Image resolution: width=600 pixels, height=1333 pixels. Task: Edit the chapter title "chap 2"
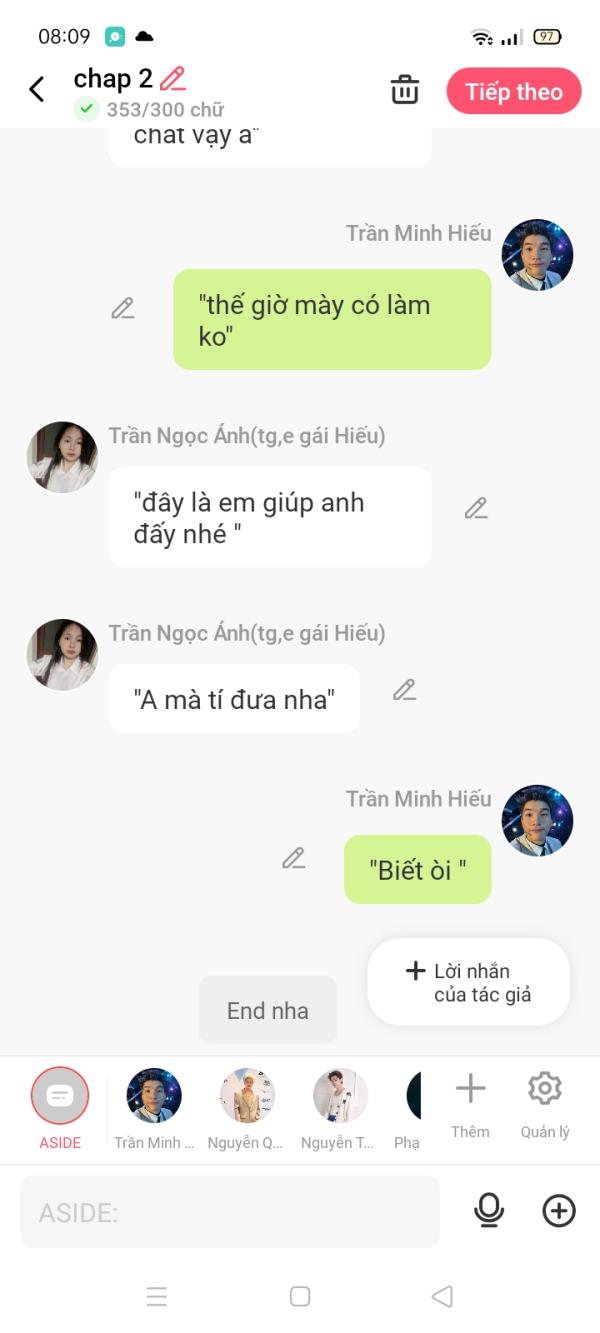tap(173, 79)
